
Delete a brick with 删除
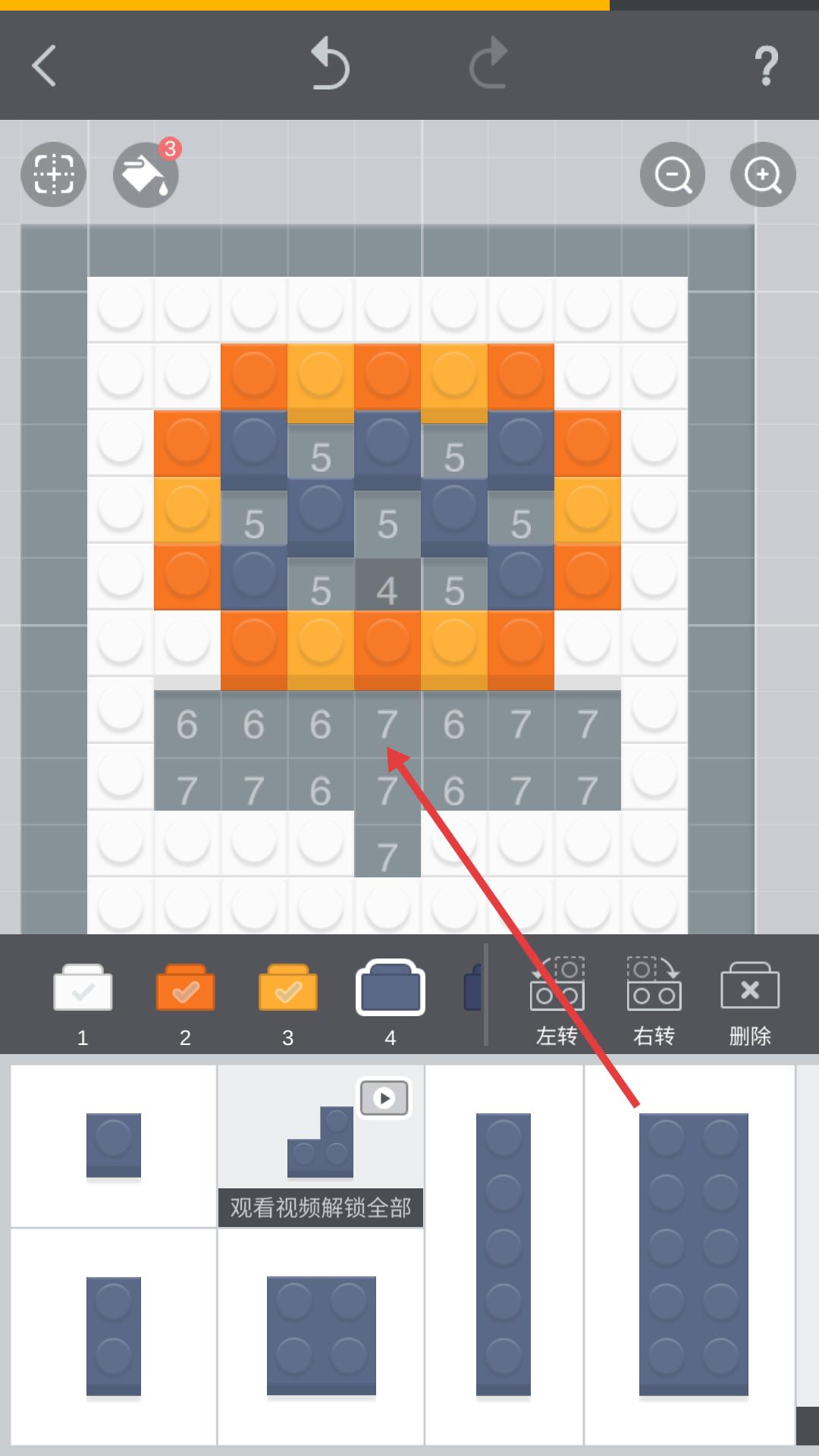(x=750, y=1001)
